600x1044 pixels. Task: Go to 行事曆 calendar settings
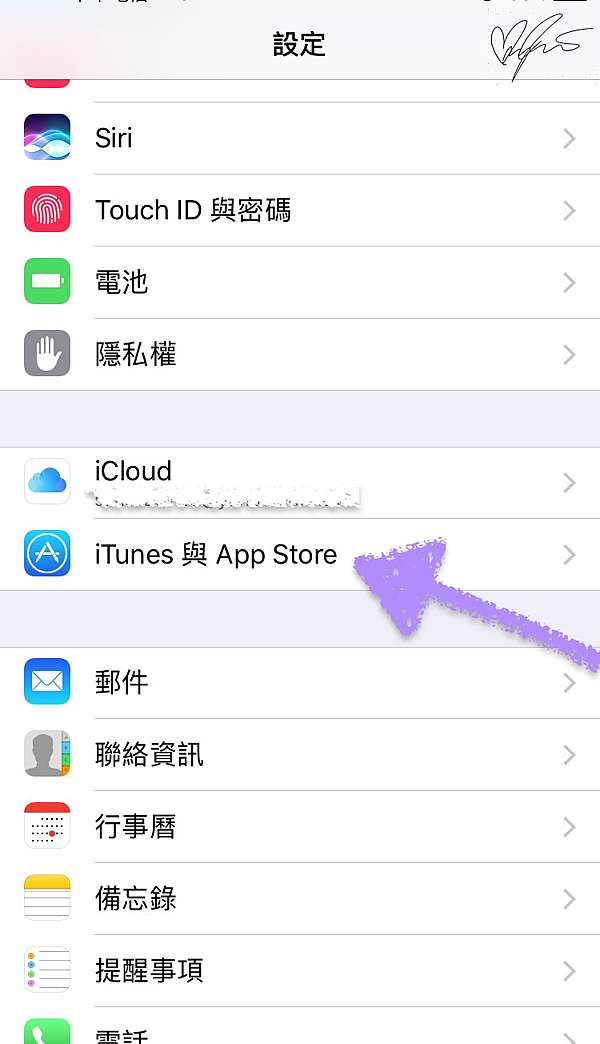pos(300,827)
